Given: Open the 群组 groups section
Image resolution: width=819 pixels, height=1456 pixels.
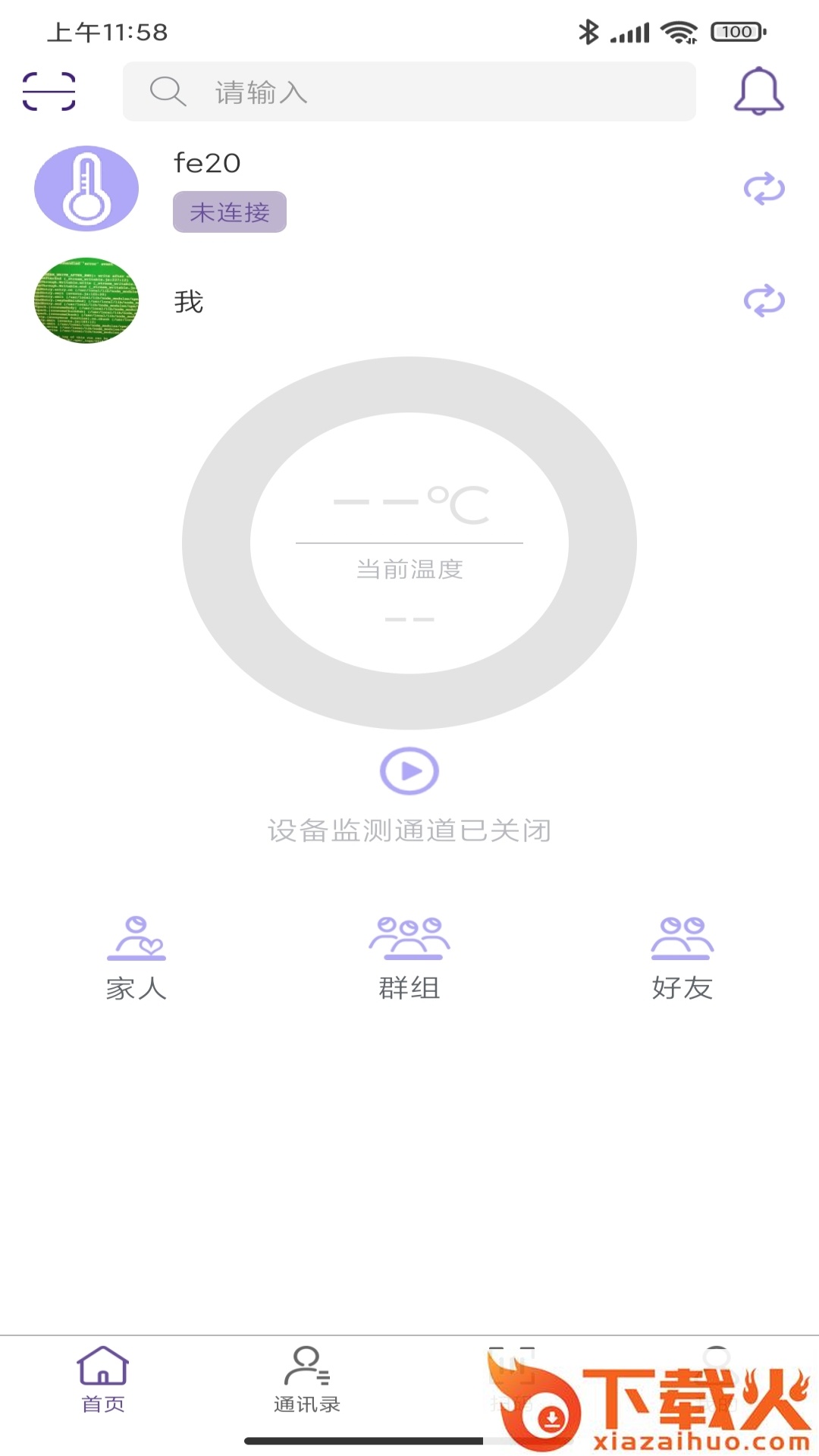Looking at the screenshot, I should point(409,959).
